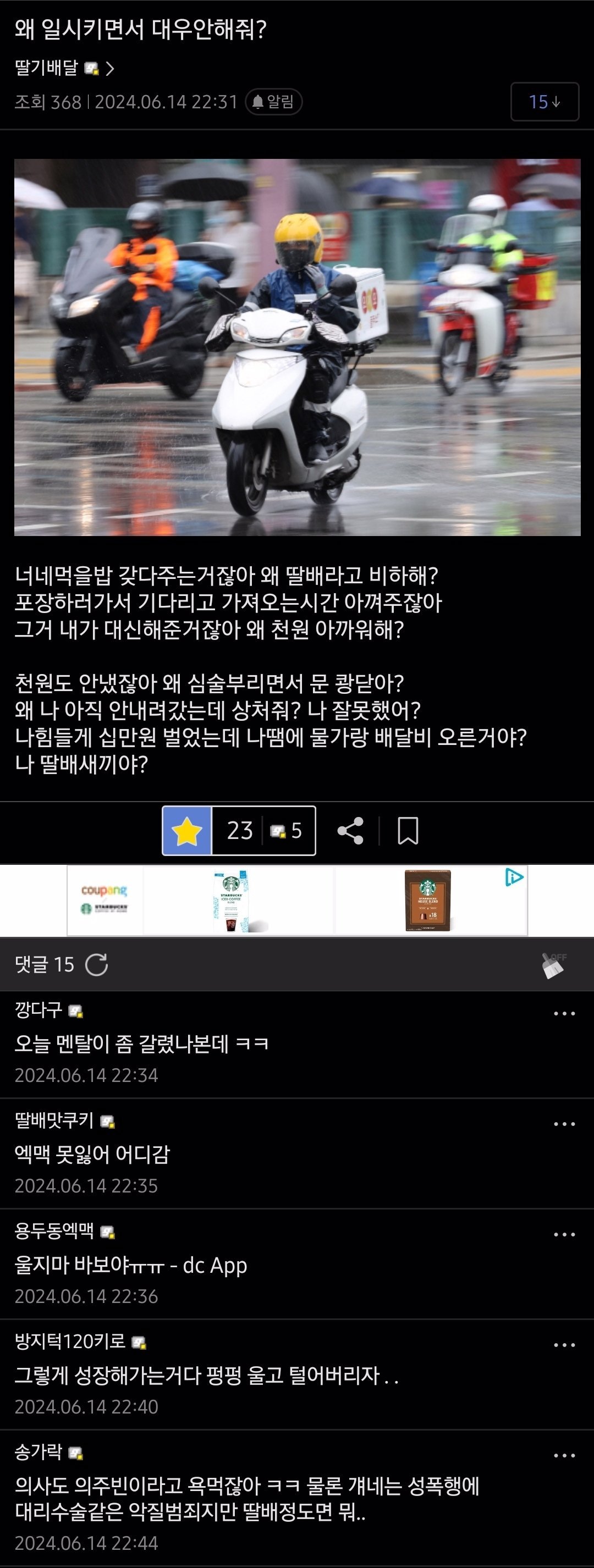This screenshot has width=594, height=1568.
Task: Bookmark this post
Action: pos(408,830)
